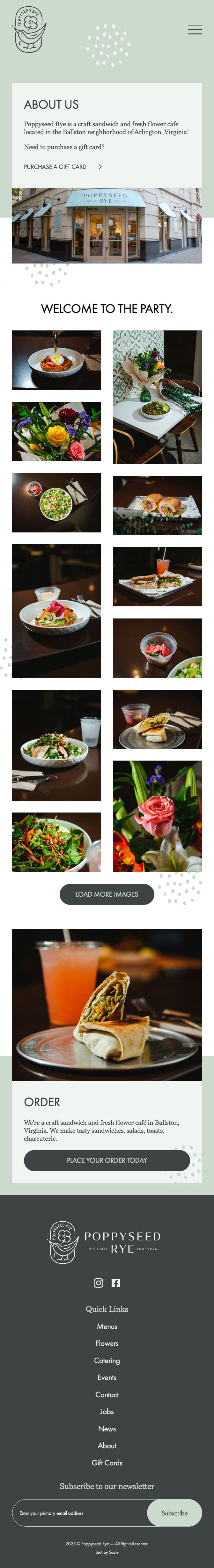The width and height of the screenshot is (214, 1568).
Task: Open the News link
Action: (107, 1428)
